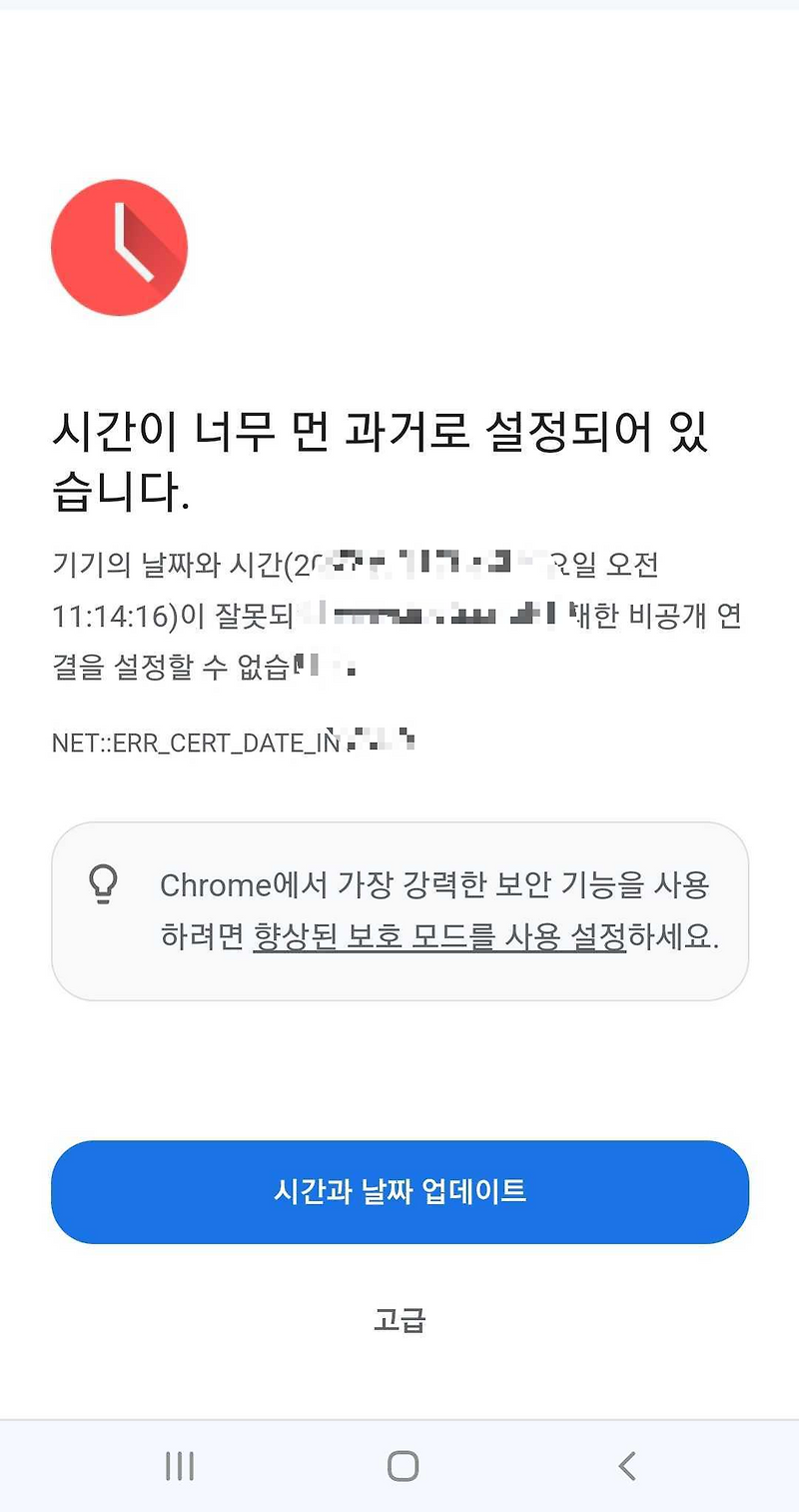Viewport: 799px width, 1512px height.
Task: Click the rounded tip box about Chrome security
Action: coord(399,911)
